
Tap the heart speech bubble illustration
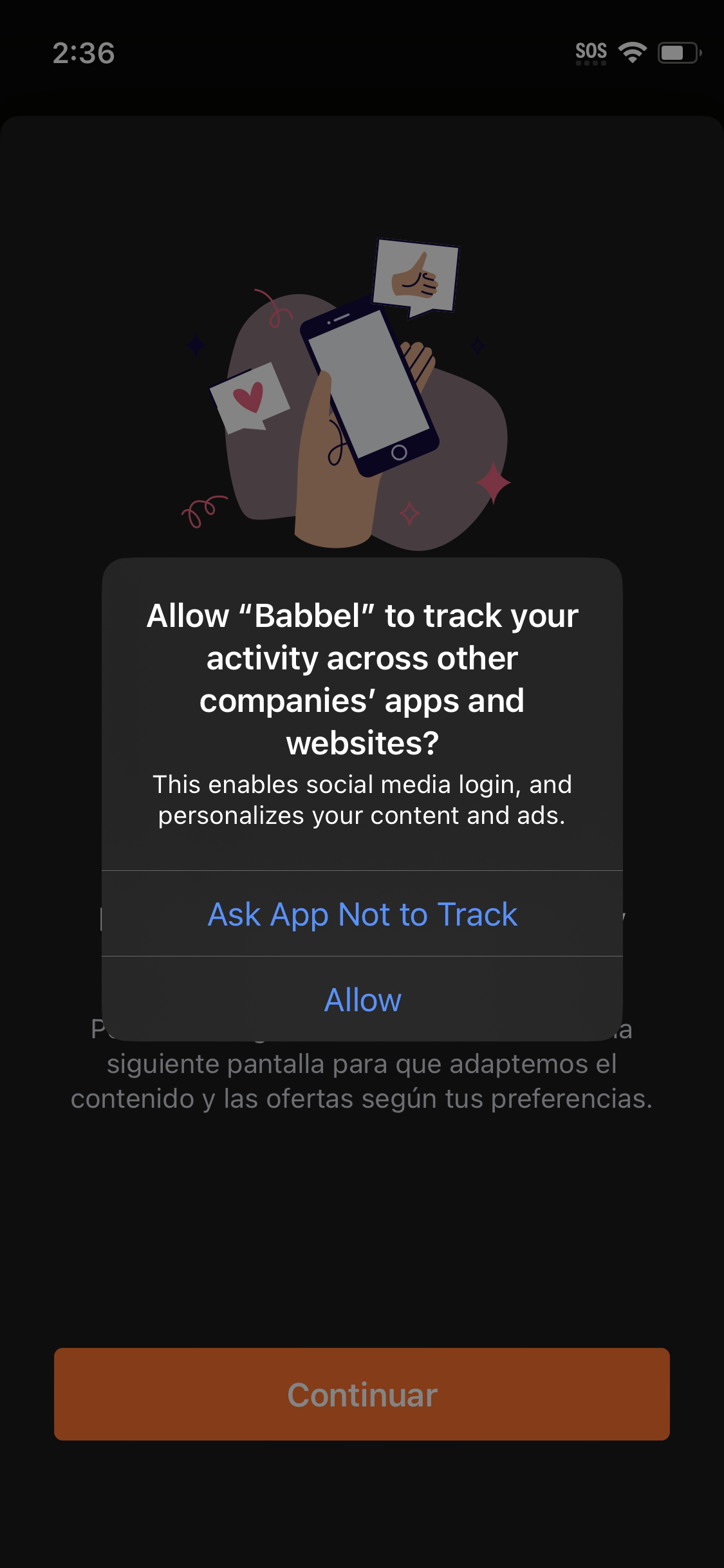(x=250, y=400)
